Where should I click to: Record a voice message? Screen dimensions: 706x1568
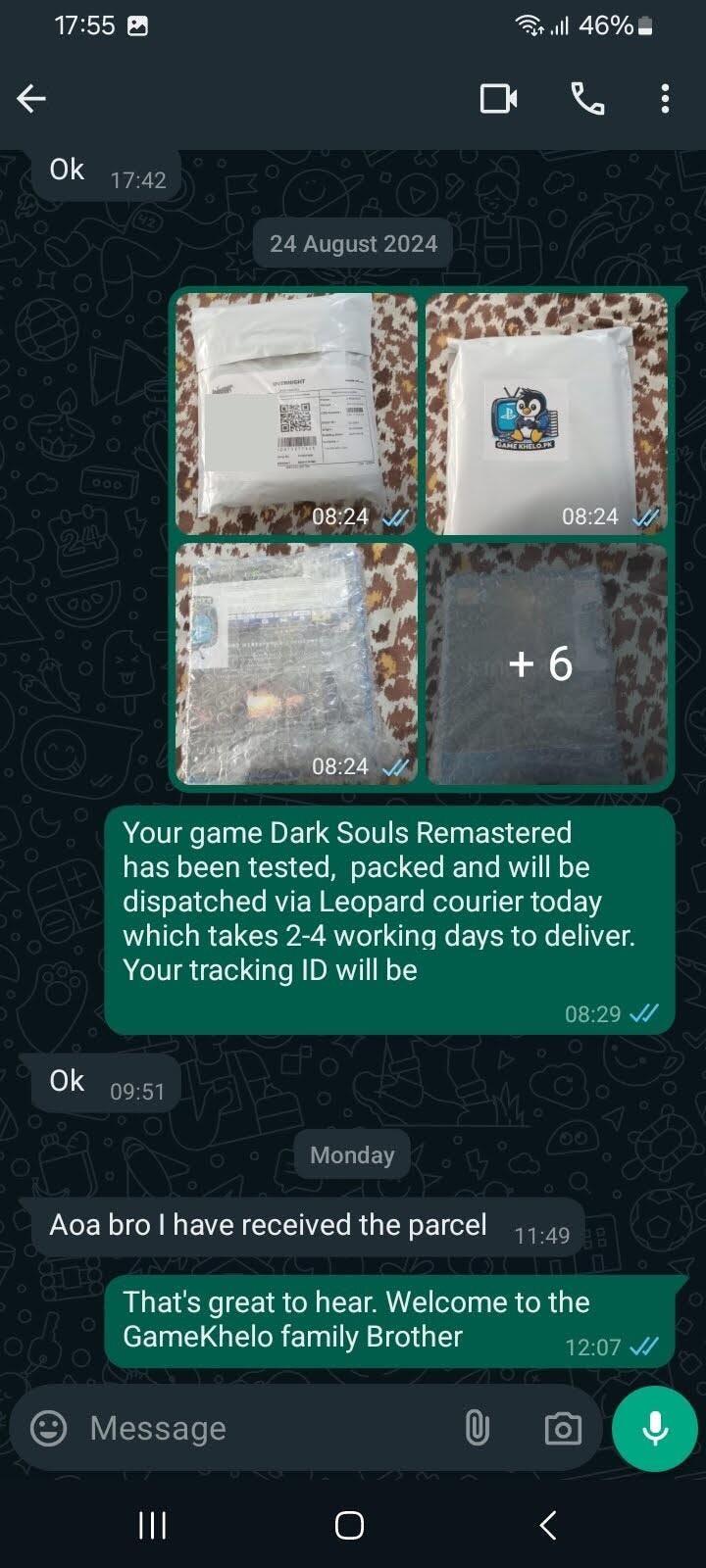point(654,1428)
